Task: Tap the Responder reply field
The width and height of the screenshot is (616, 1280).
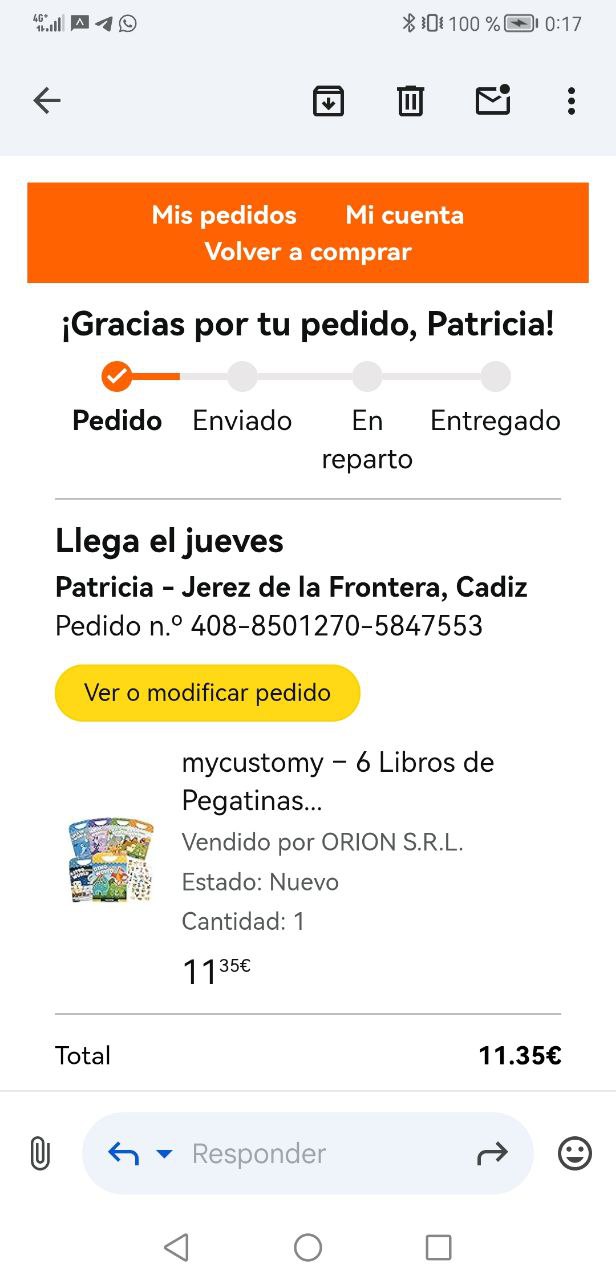Action: (x=300, y=1154)
